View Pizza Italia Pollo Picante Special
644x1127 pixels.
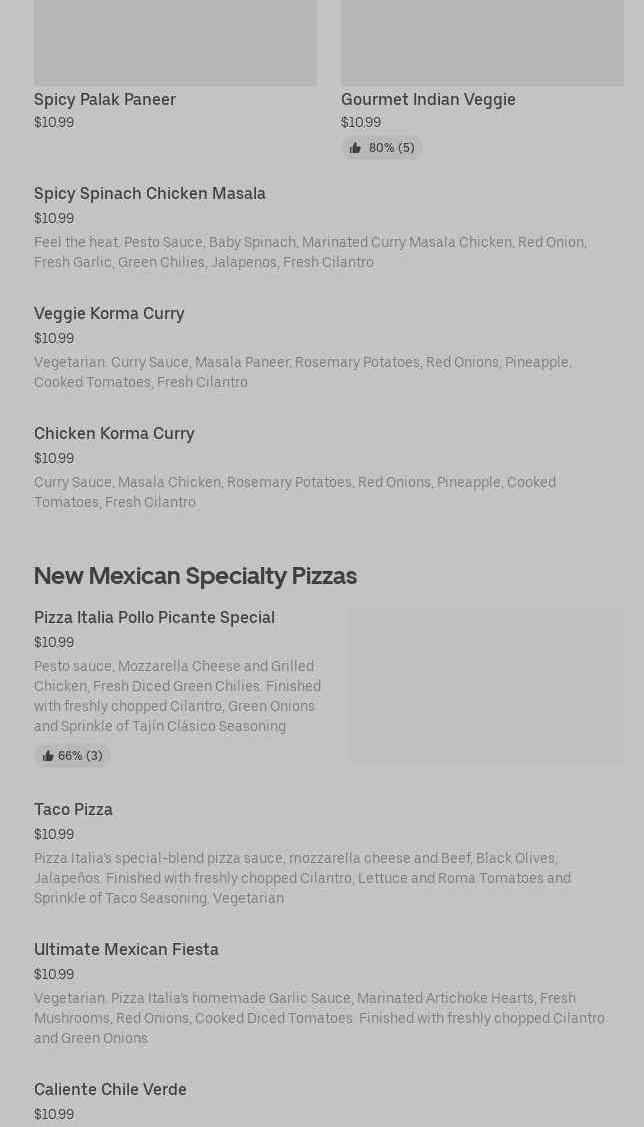154,617
